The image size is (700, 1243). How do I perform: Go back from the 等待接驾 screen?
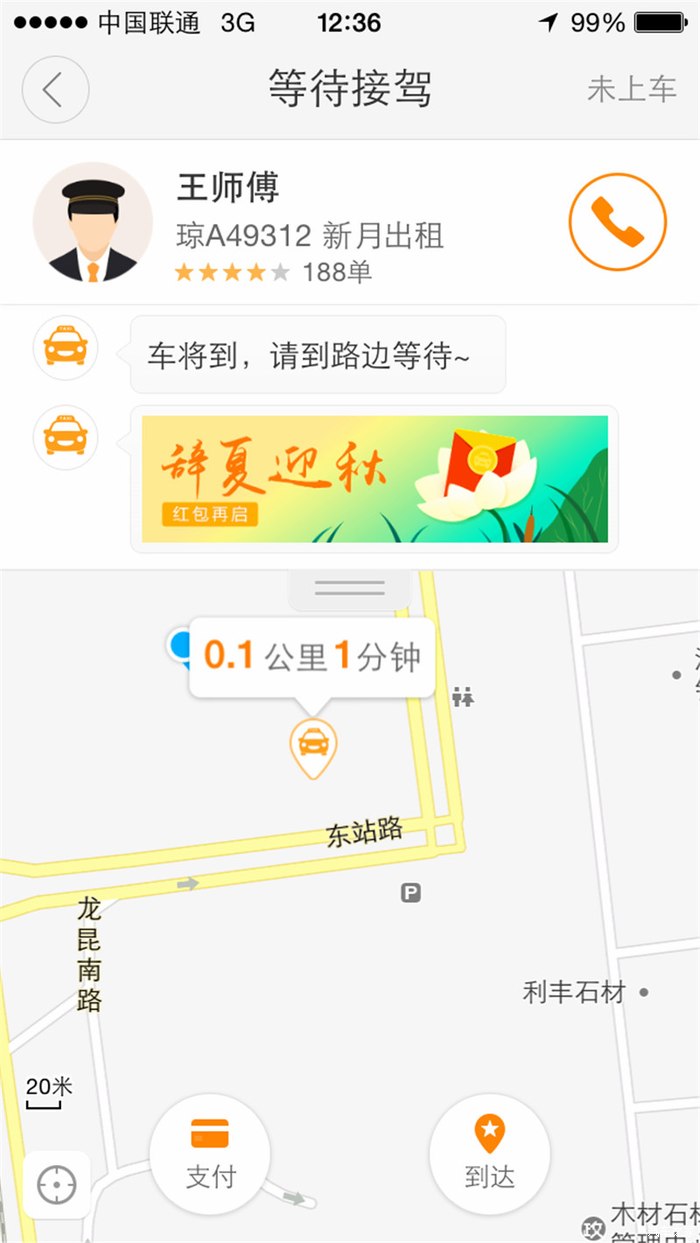55,90
